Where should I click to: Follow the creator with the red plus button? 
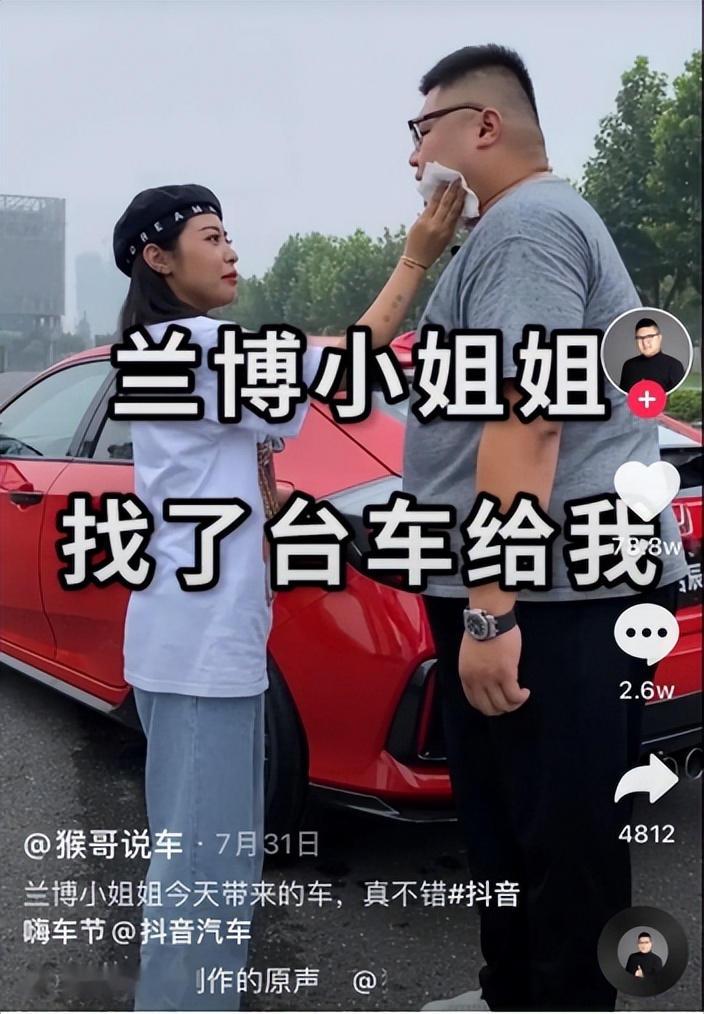pyautogui.click(x=646, y=400)
